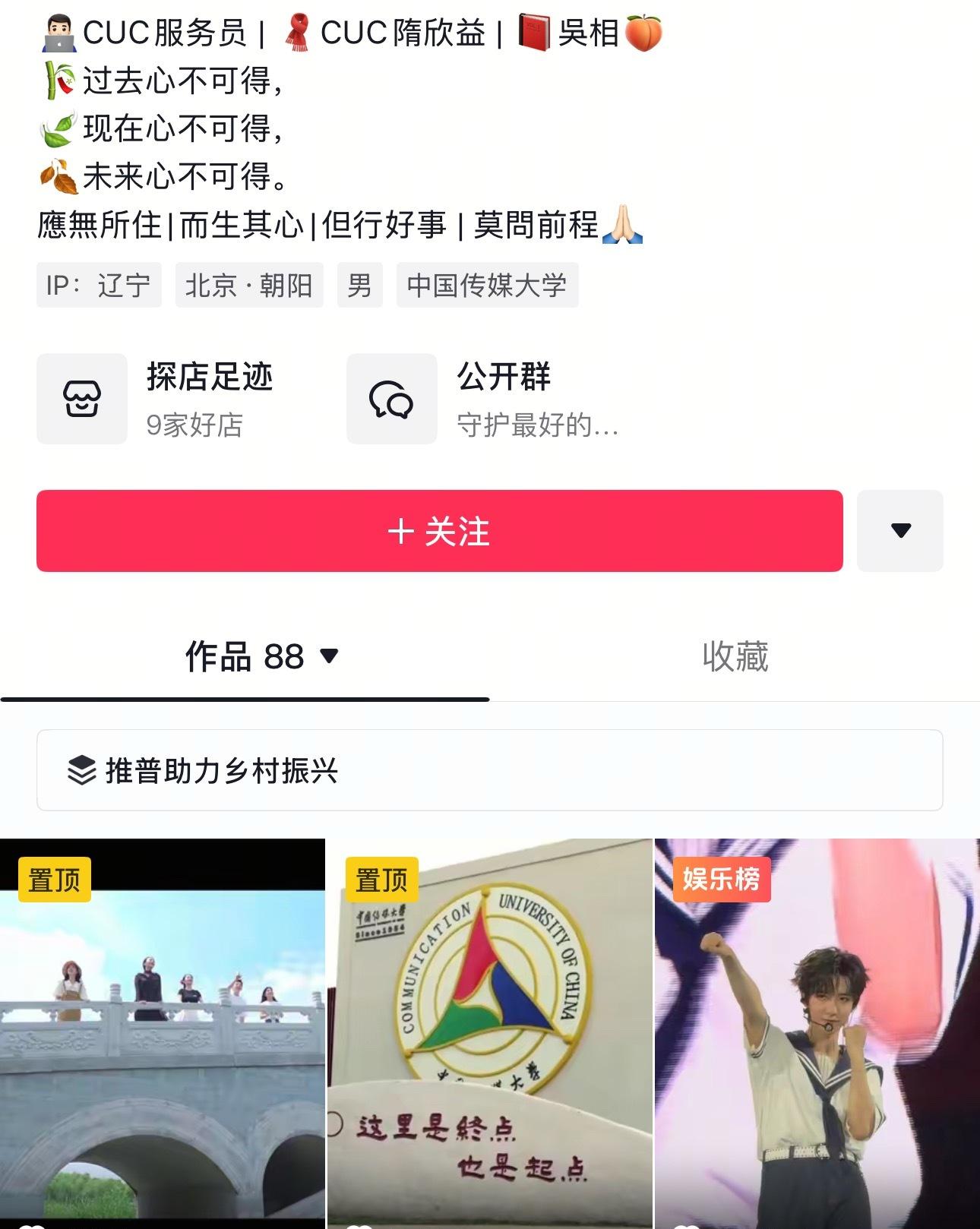Open 探店足迹 shop visits
The height and width of the screenshot is (1229, 980).
click(x=156, y=399)
